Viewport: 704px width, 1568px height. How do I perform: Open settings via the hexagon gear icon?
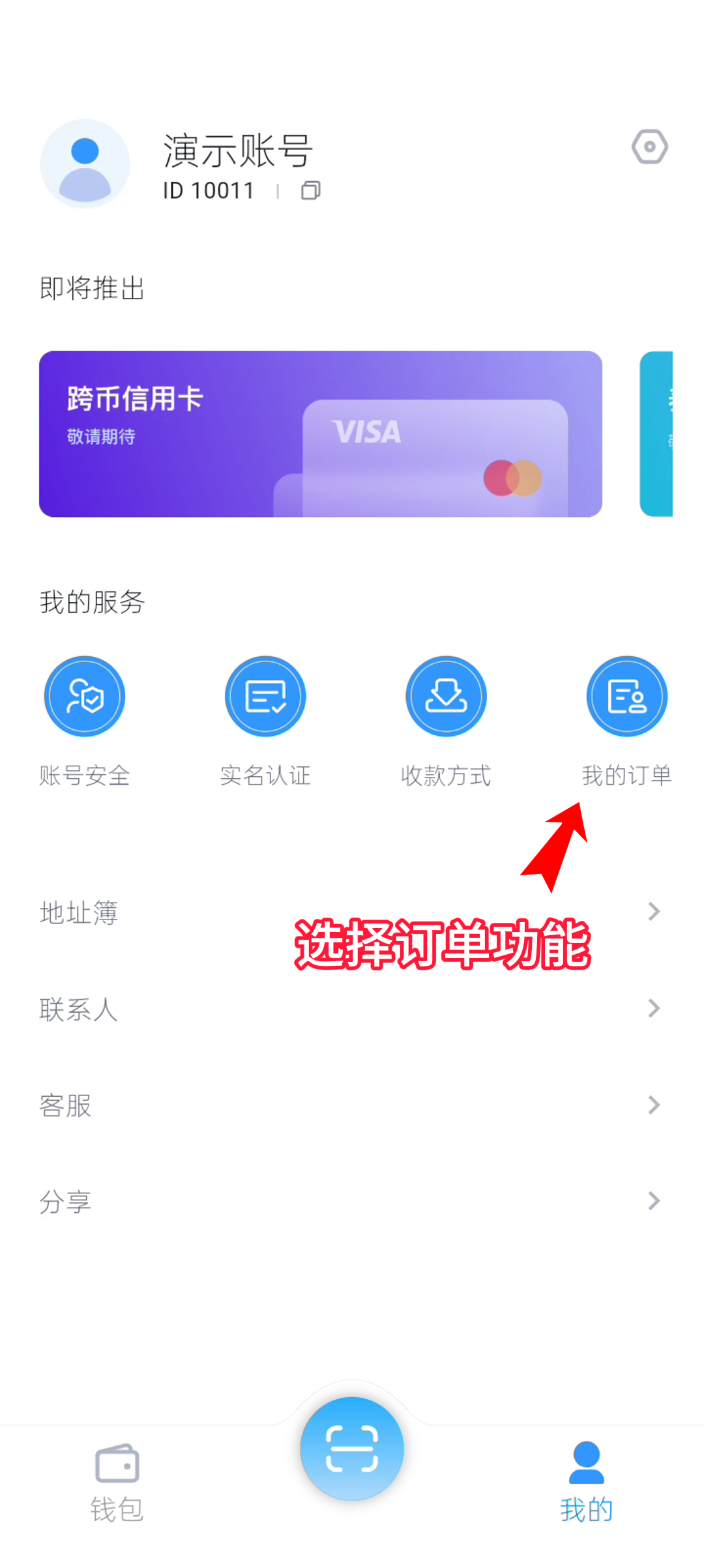tap(649, 147)
